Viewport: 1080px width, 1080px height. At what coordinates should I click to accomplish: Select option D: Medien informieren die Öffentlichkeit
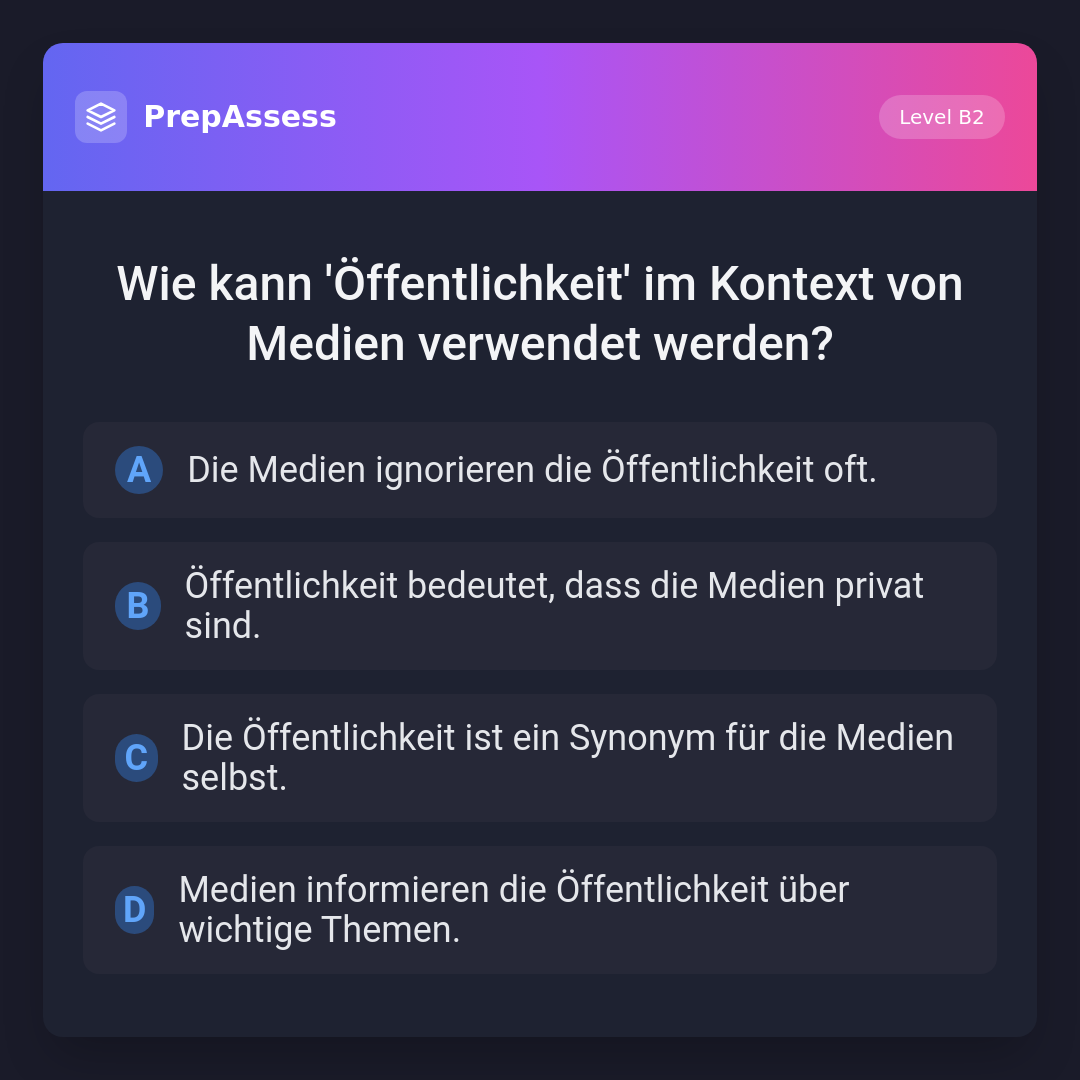(x=540, y=910)
